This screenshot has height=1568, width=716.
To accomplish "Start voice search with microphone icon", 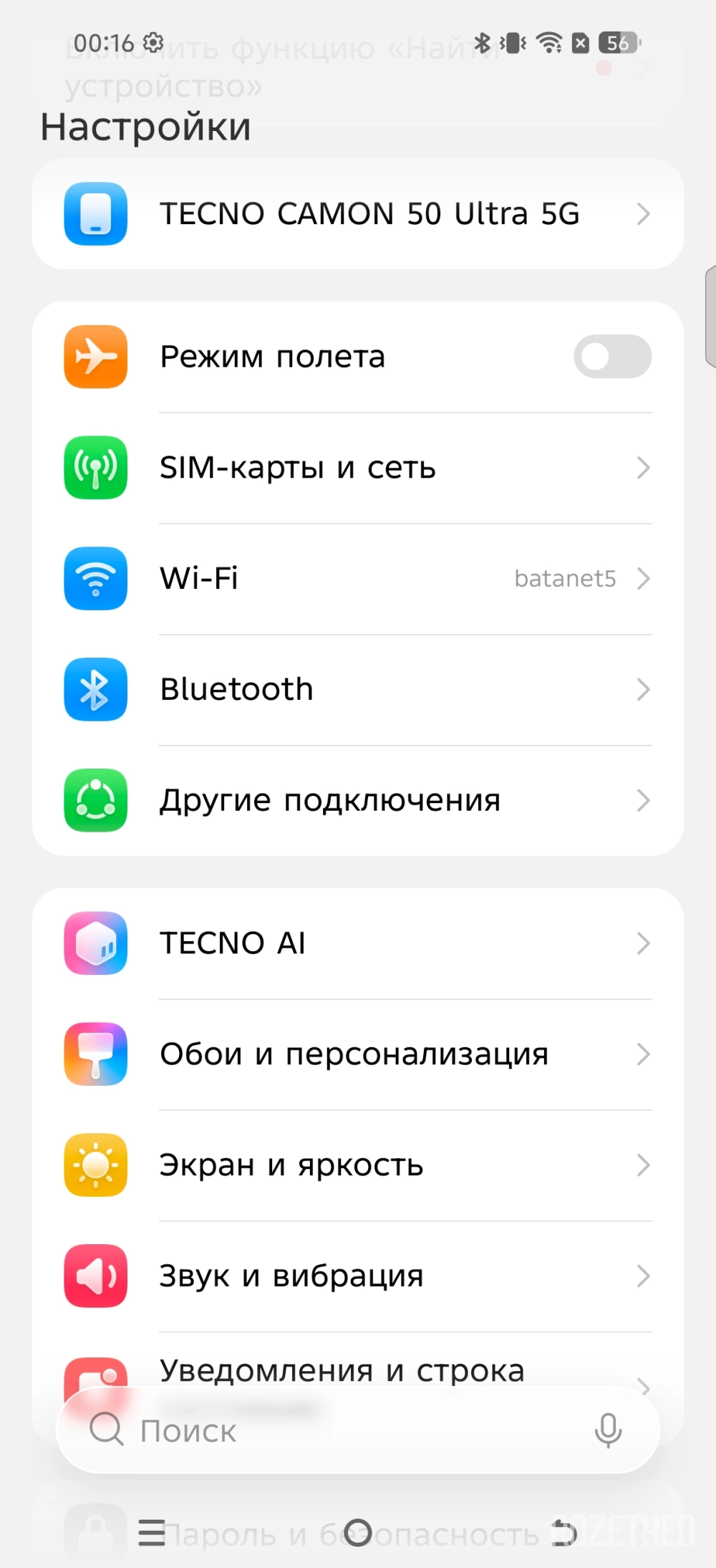I will pyautogui.click(x=608, y=1430).
